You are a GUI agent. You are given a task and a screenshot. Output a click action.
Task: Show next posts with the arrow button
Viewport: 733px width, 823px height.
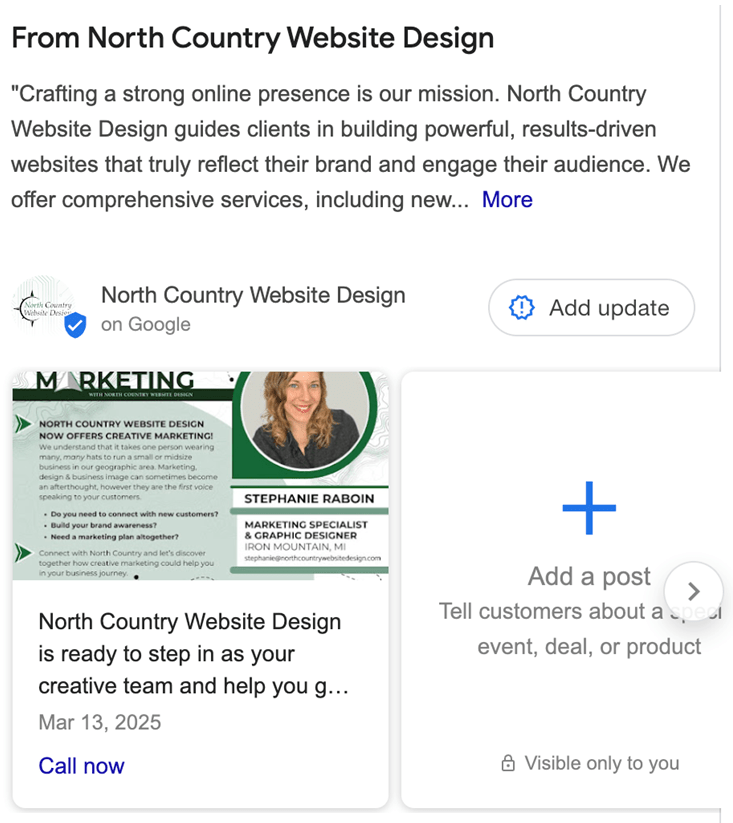coord(695,591)
